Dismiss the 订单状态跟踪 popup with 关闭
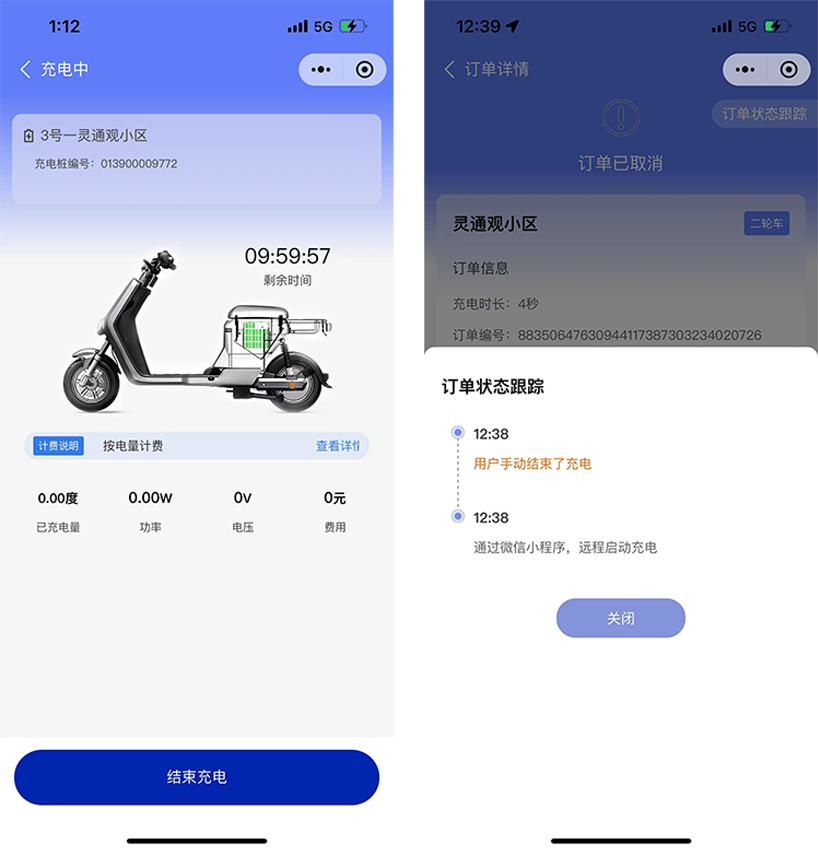This screenshot has width=818, height=852. point(620,618)
